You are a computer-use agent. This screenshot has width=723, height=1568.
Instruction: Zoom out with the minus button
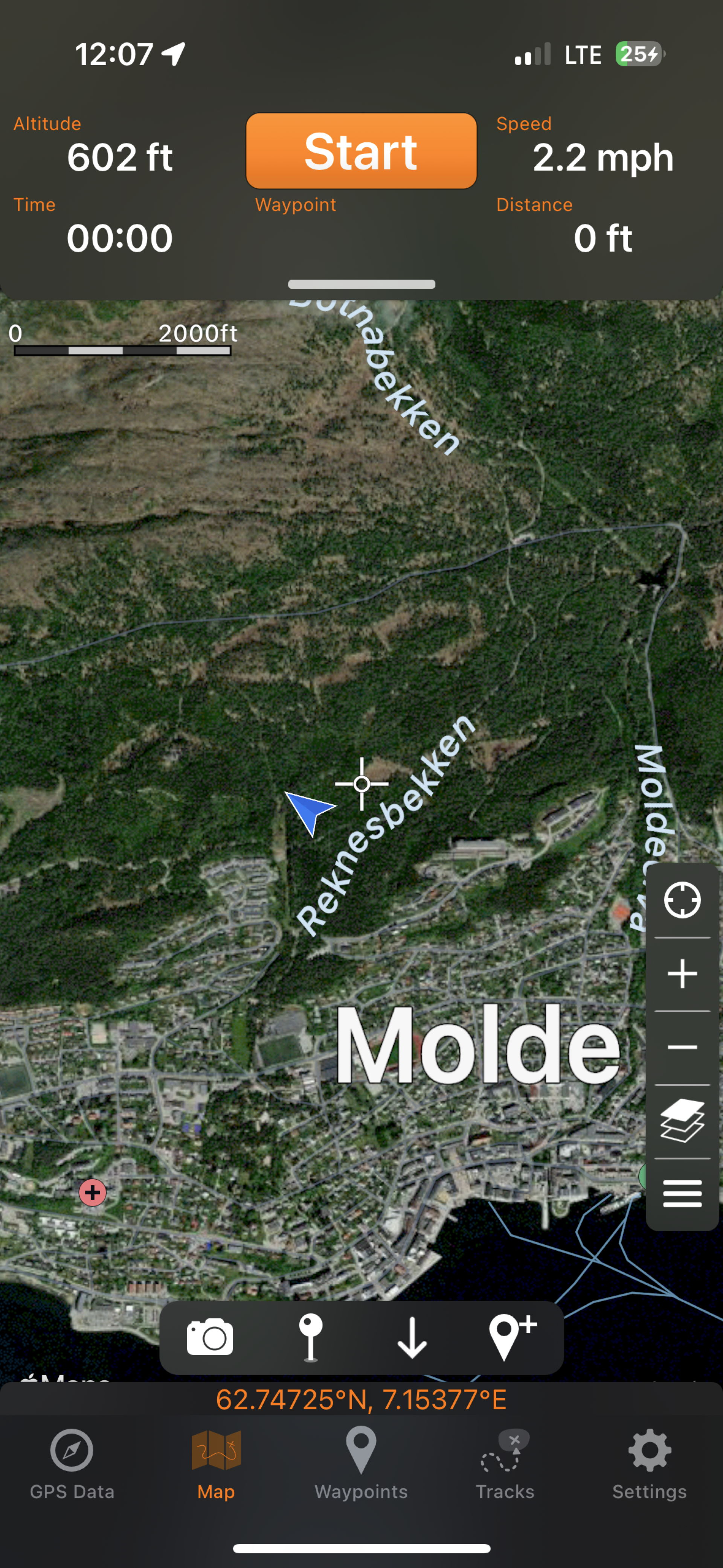tap(682, 1047)
